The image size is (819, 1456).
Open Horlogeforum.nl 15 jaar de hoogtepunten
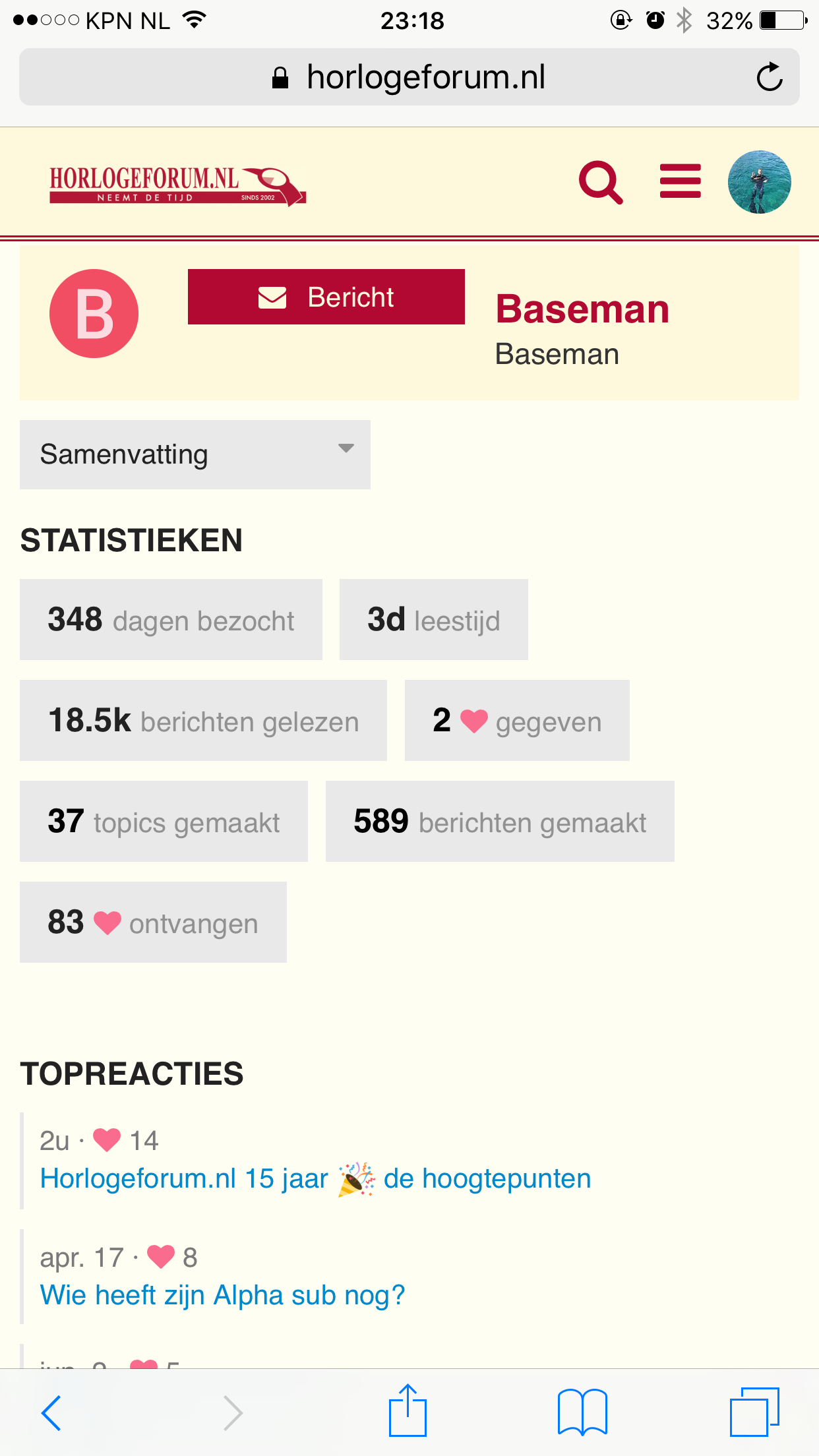click(x=315, y=1178)
